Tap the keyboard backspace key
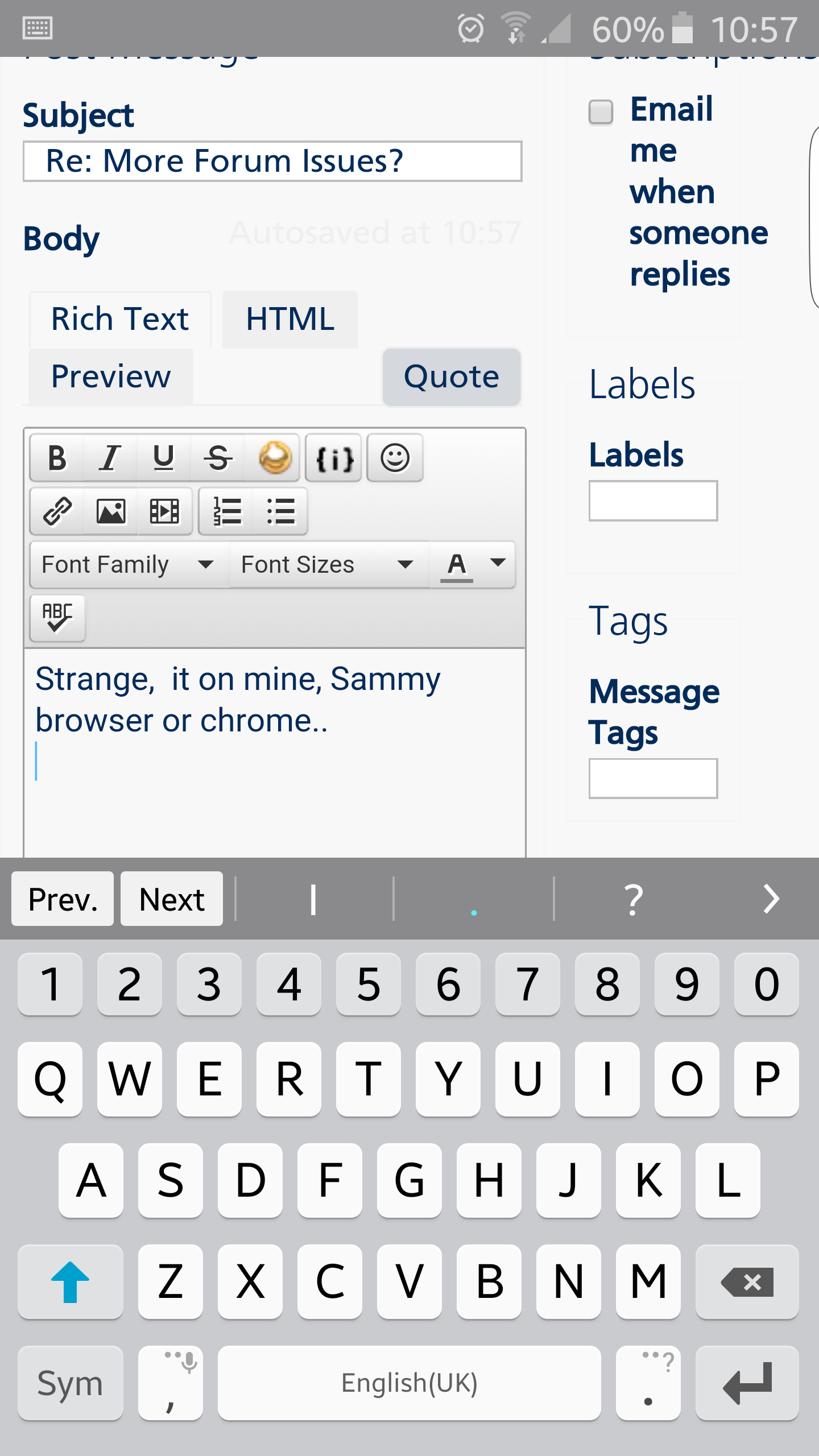The image size is (819, 1456). (x=747, y=1282)
